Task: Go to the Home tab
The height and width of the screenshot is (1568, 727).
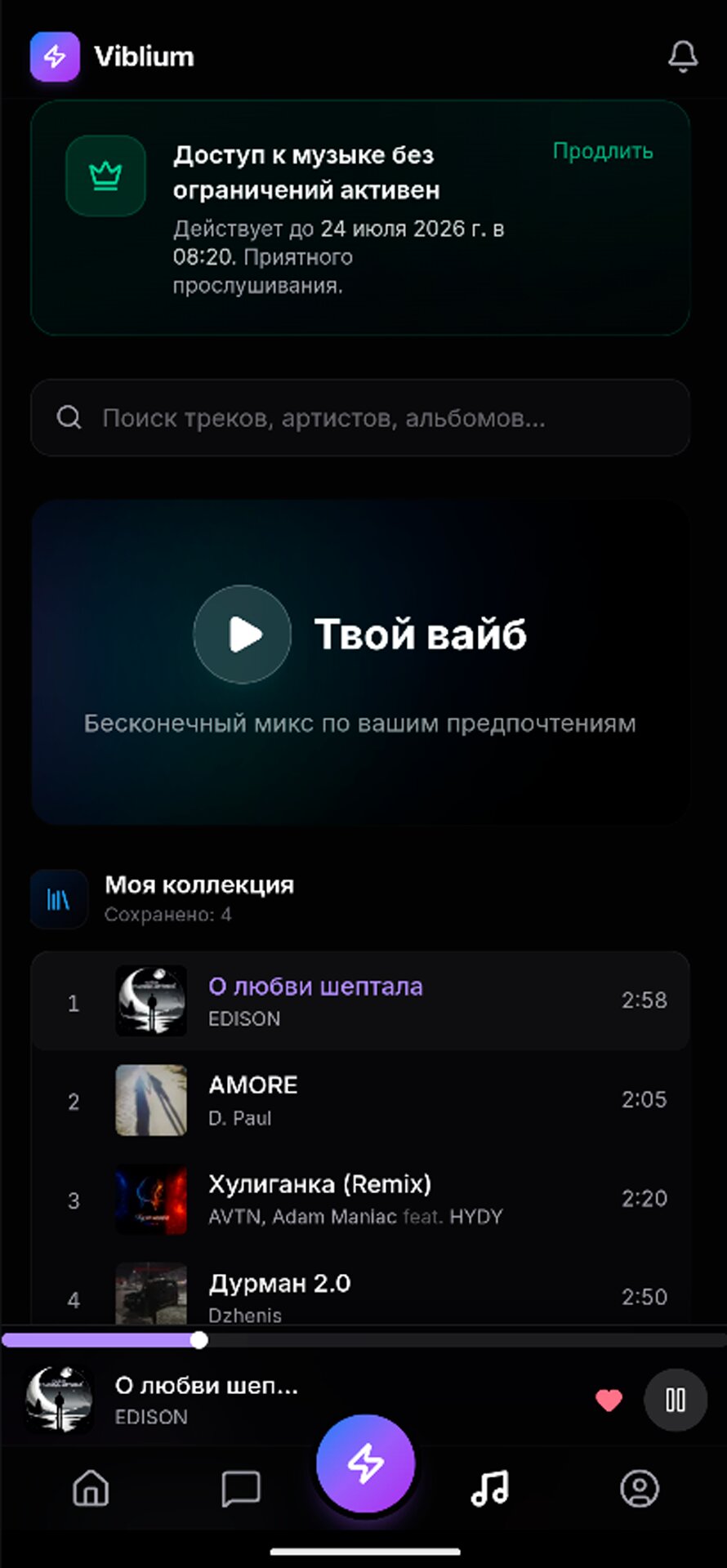Action: 91,1488
